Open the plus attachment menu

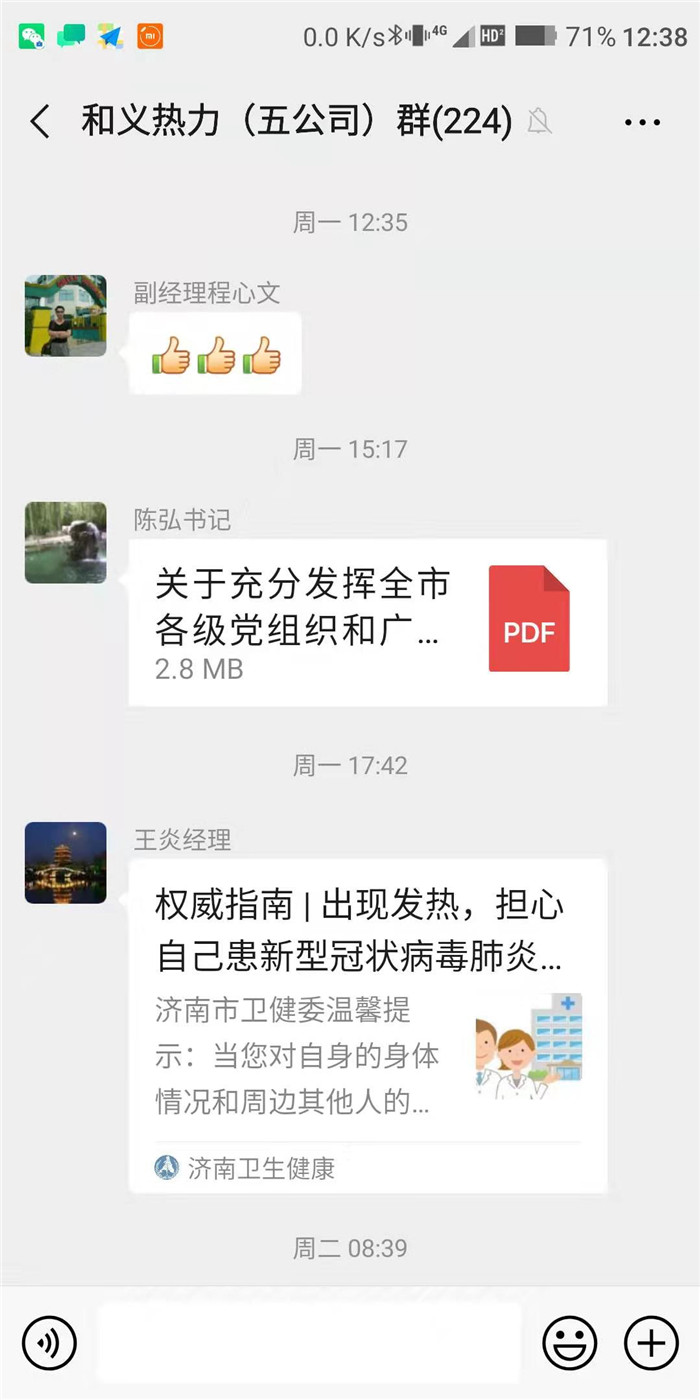coord(651,1342)
